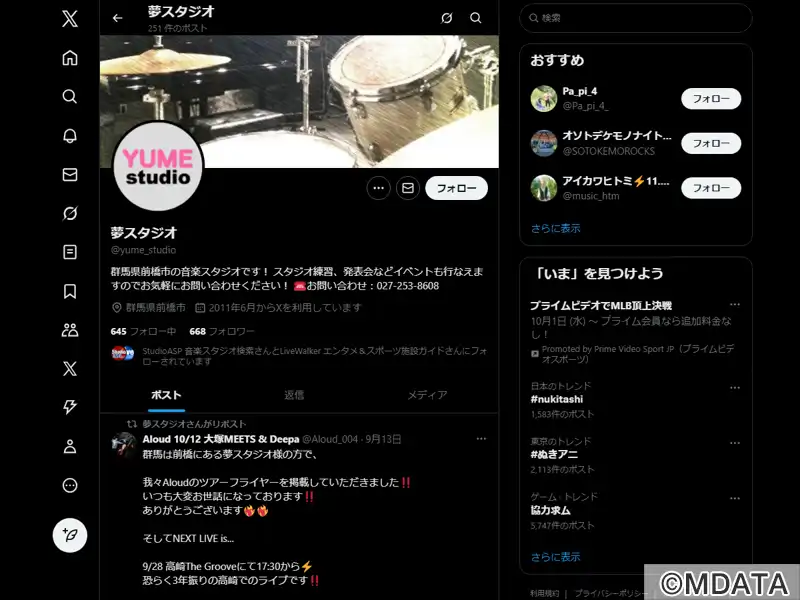Screen dimensions: 800x600
Task: Go back with the arrow icon
Action: (x=118, y=18)
